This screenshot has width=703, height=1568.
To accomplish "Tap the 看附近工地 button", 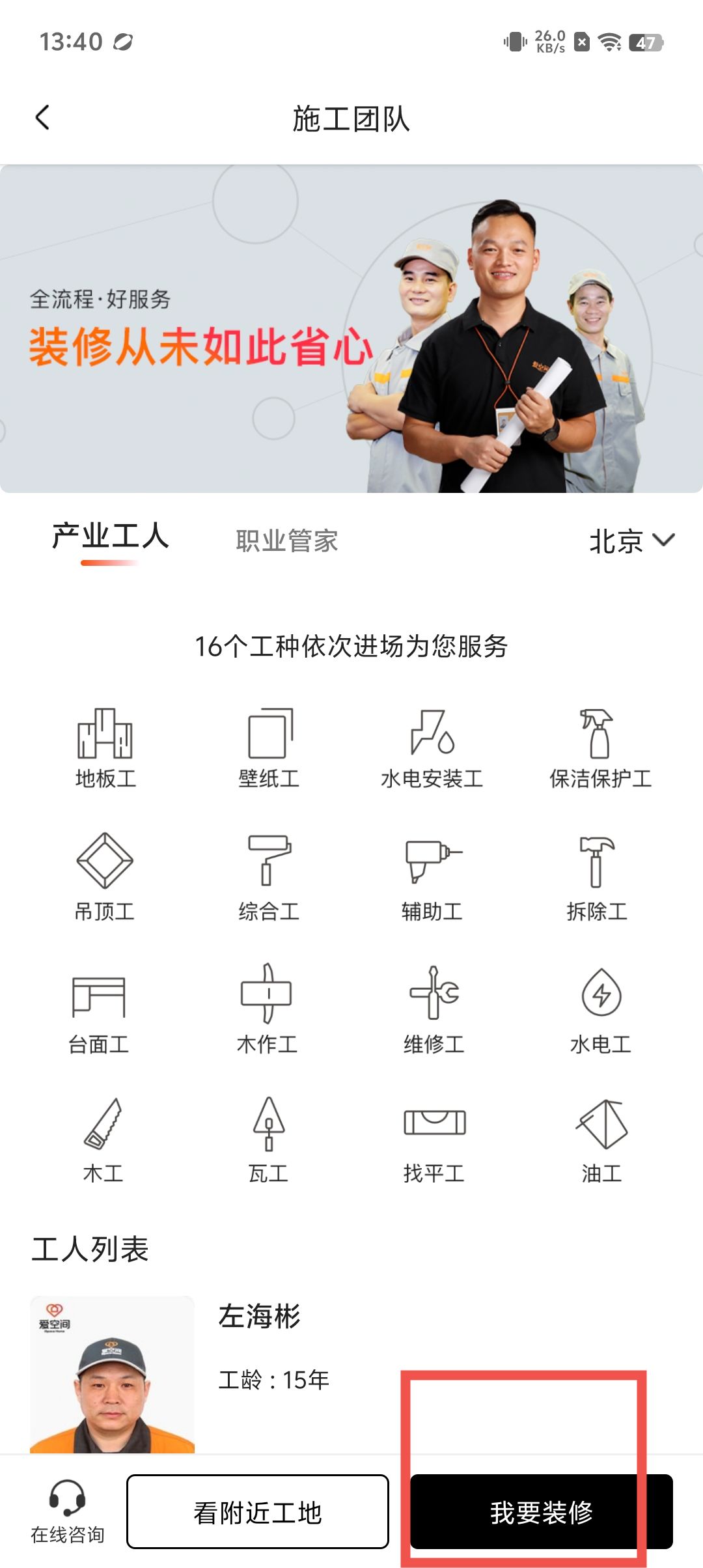I will pos(258,1512).
